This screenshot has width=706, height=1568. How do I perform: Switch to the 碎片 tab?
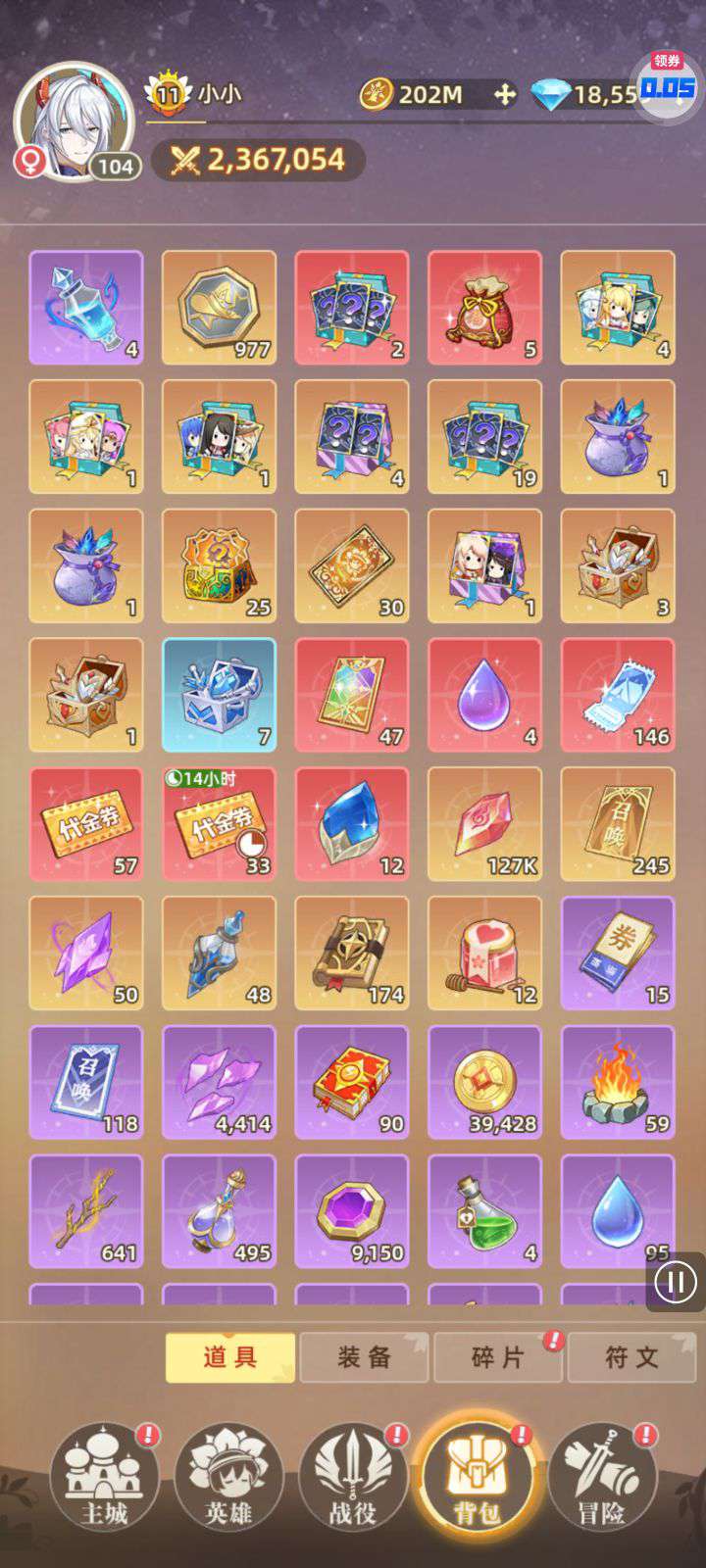point(498,1357)
